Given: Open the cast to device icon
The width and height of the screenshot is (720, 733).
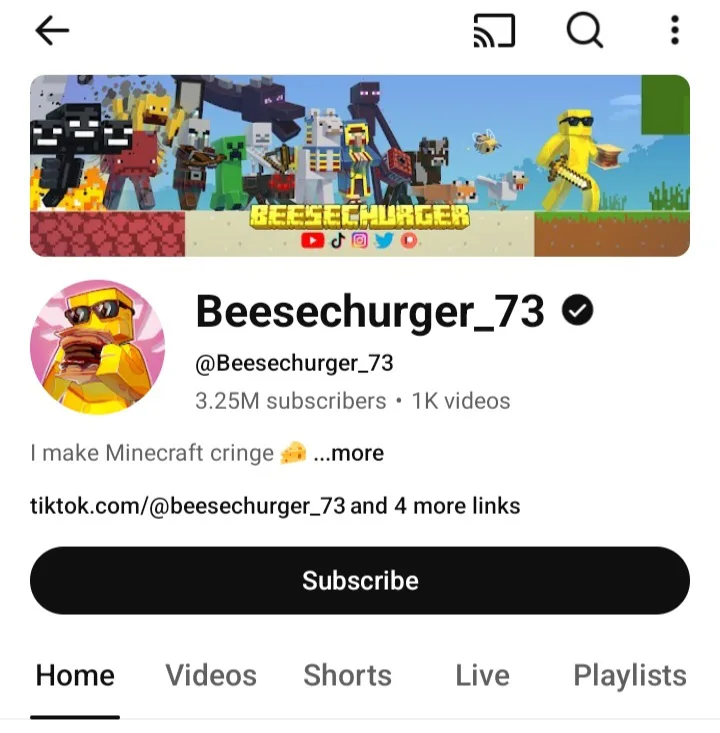Looking at the screenshot, I should click(494, 32).
